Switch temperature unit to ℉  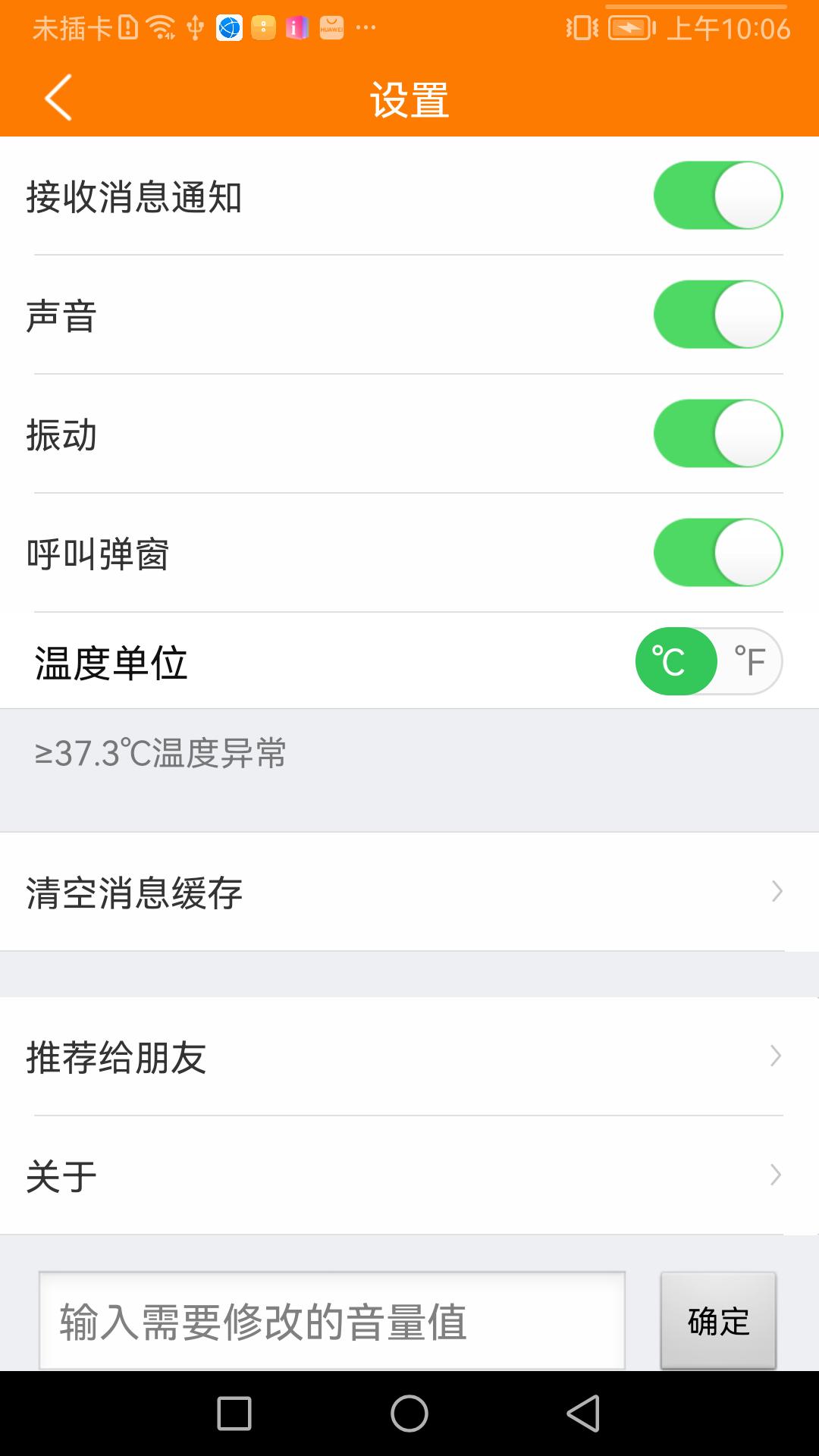point(749,661)
